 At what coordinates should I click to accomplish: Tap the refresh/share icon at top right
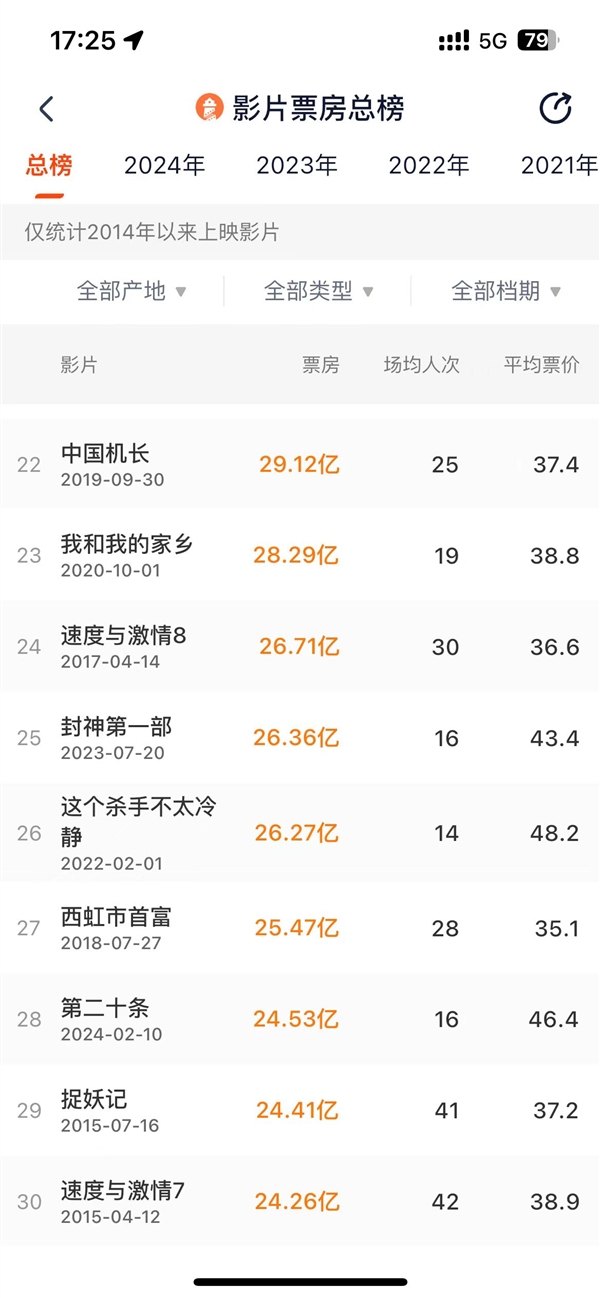(x=555, y=108)
